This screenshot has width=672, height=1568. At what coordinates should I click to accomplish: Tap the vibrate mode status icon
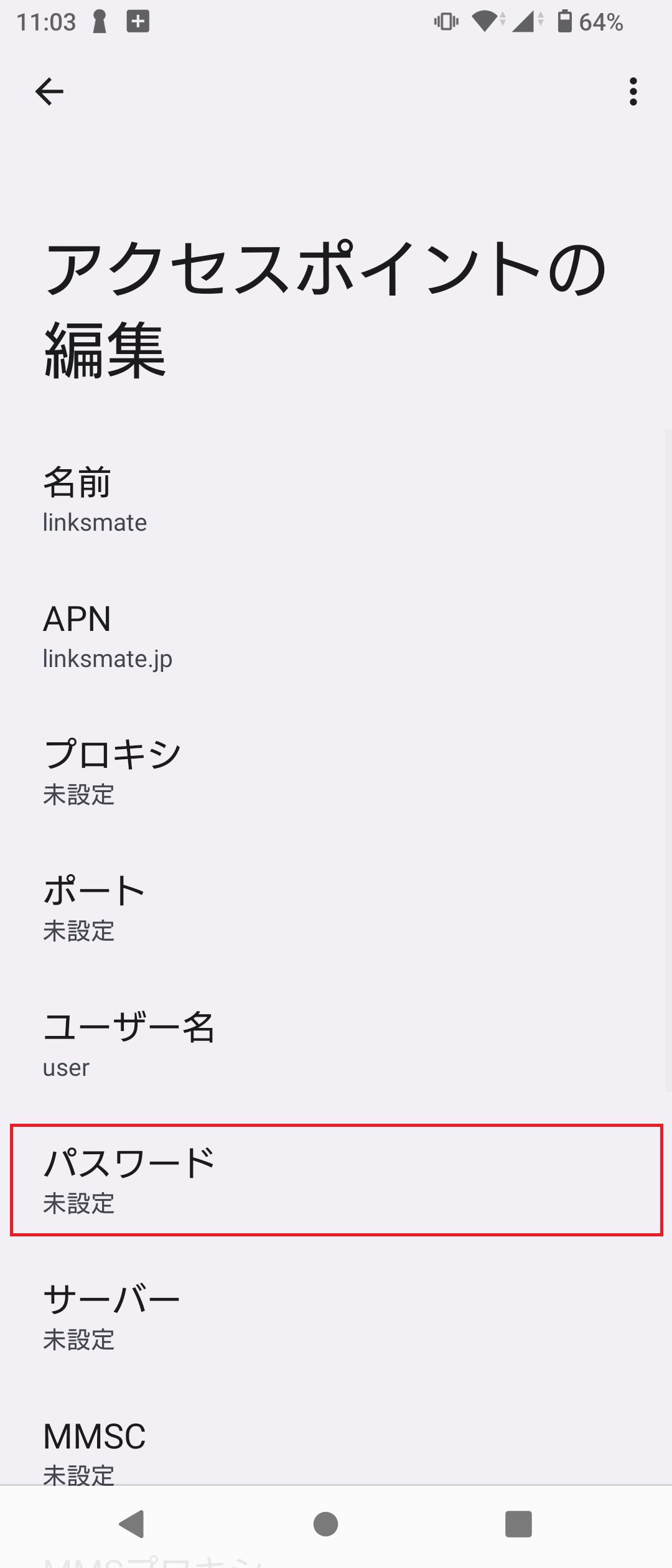coord(446,21)
